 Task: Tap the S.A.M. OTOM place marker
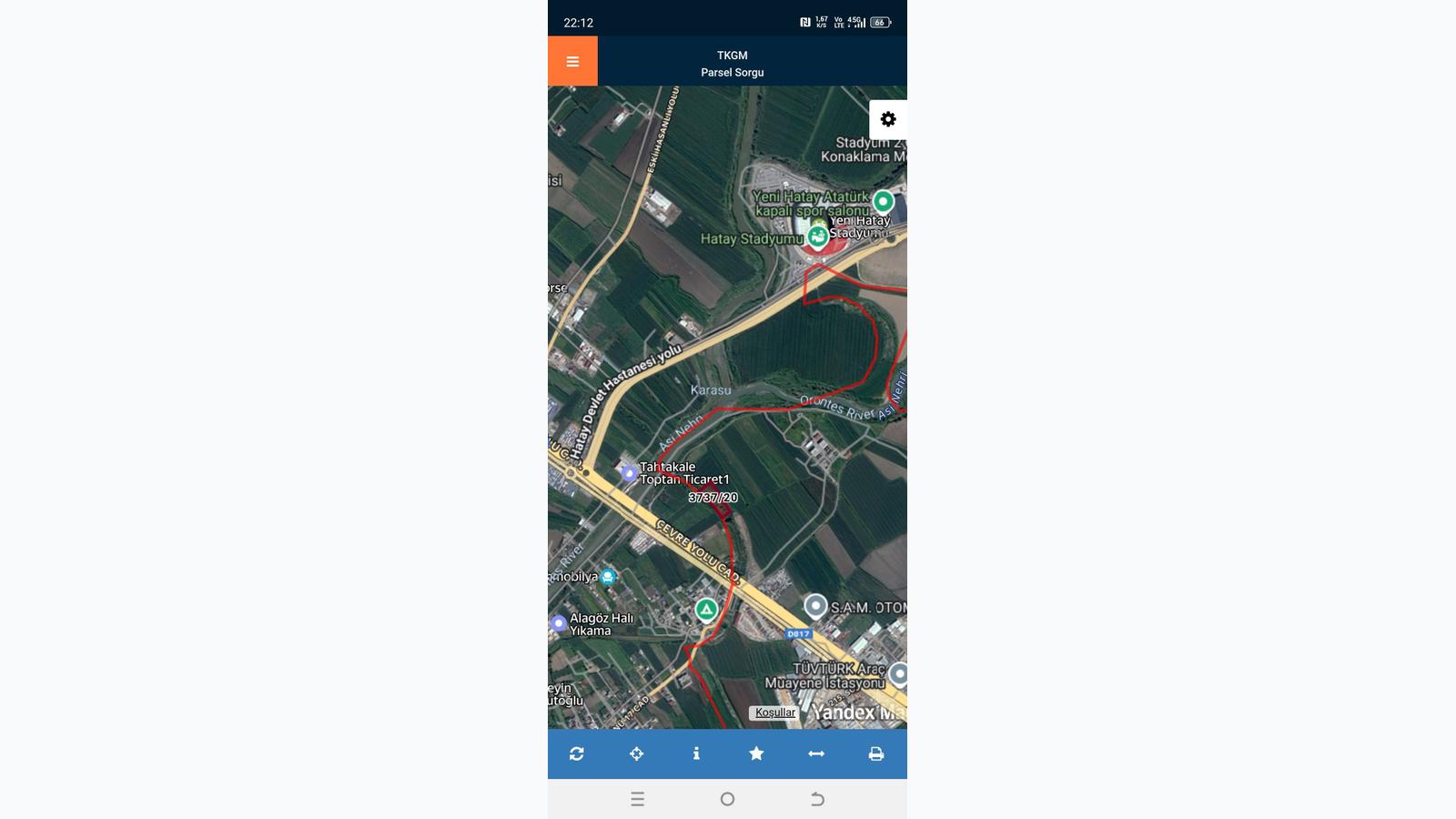[x=815, y=605]
